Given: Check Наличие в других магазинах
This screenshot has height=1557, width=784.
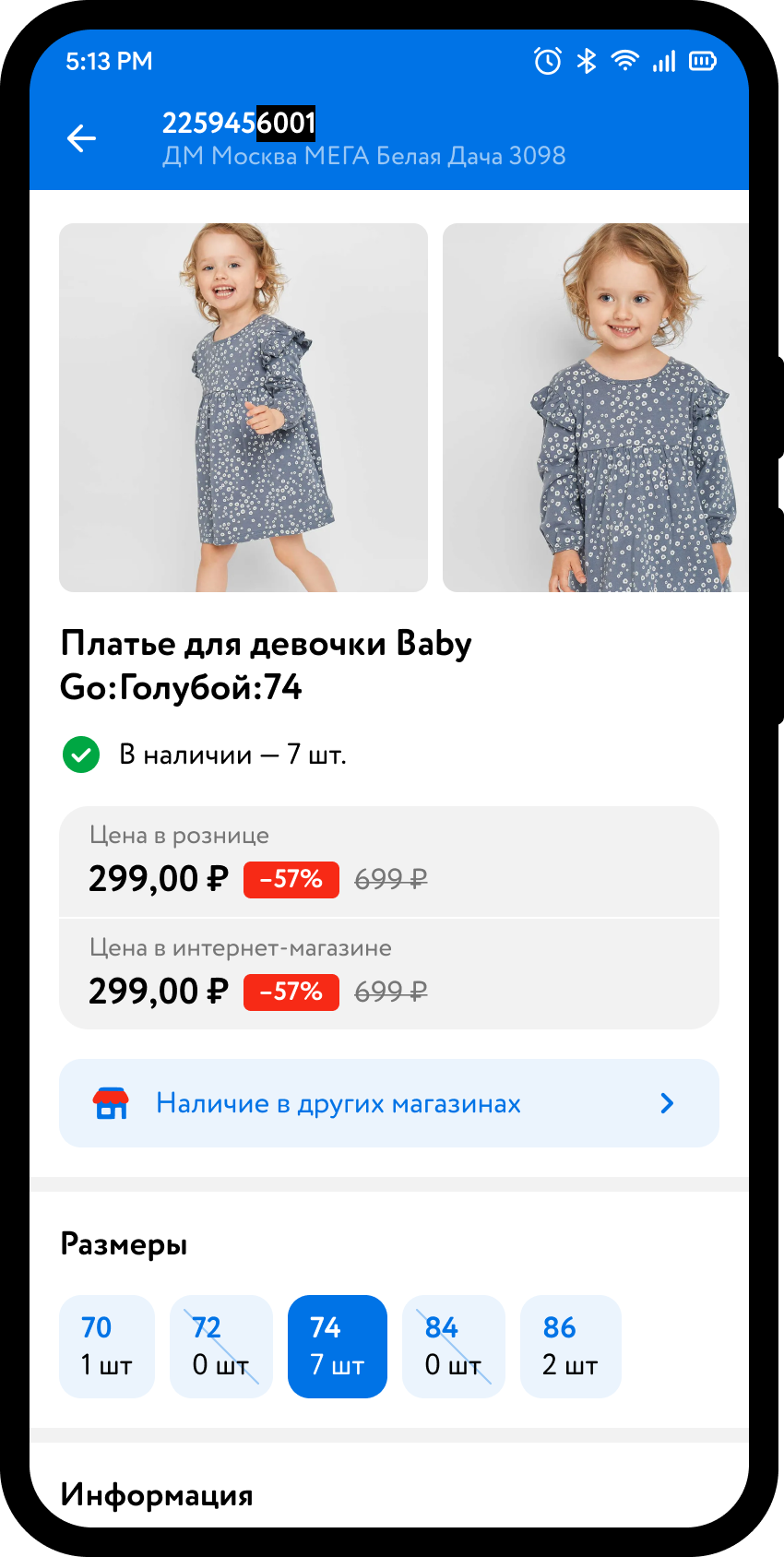Looking at the screenshot, I should [x=388, y=1103].
